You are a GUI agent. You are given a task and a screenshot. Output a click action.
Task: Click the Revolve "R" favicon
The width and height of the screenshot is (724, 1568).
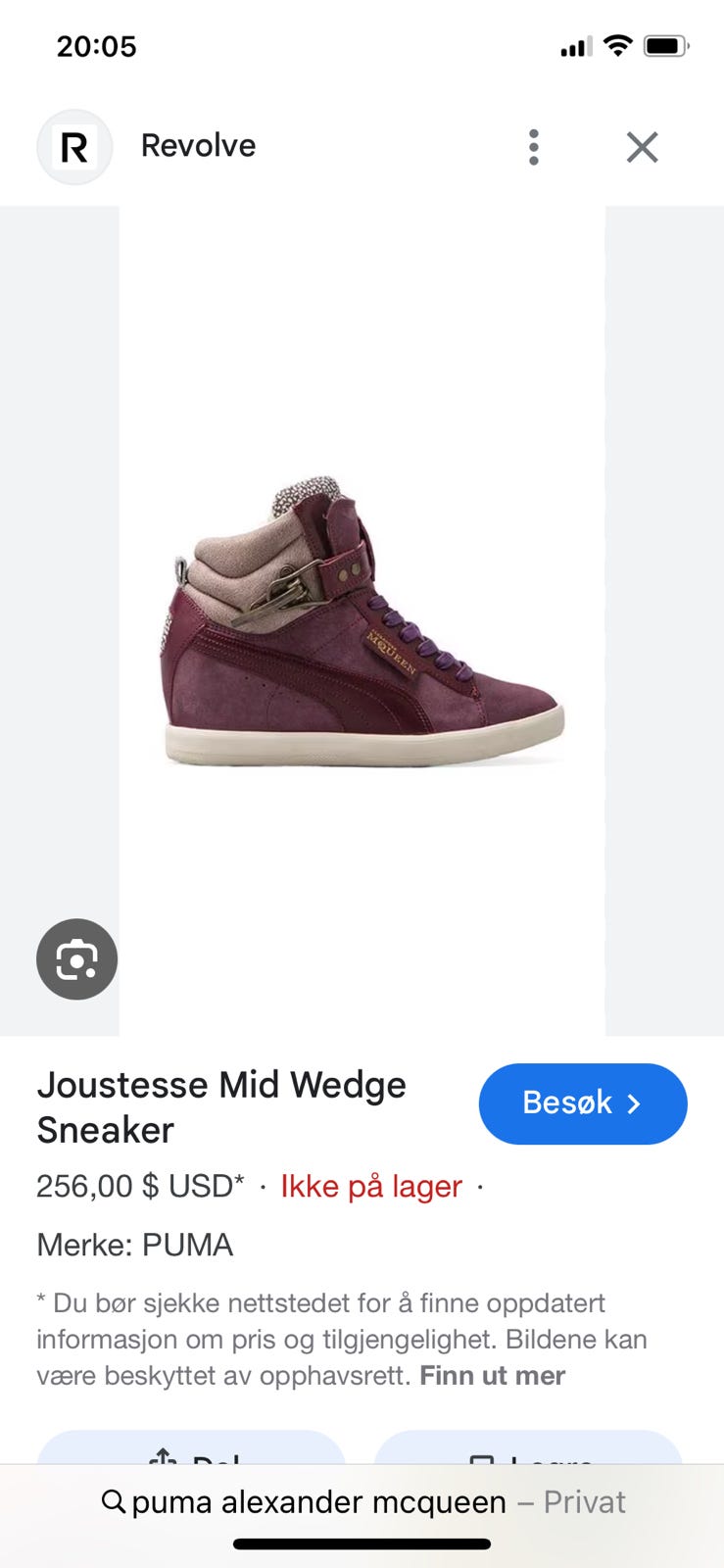click(74, 146)
